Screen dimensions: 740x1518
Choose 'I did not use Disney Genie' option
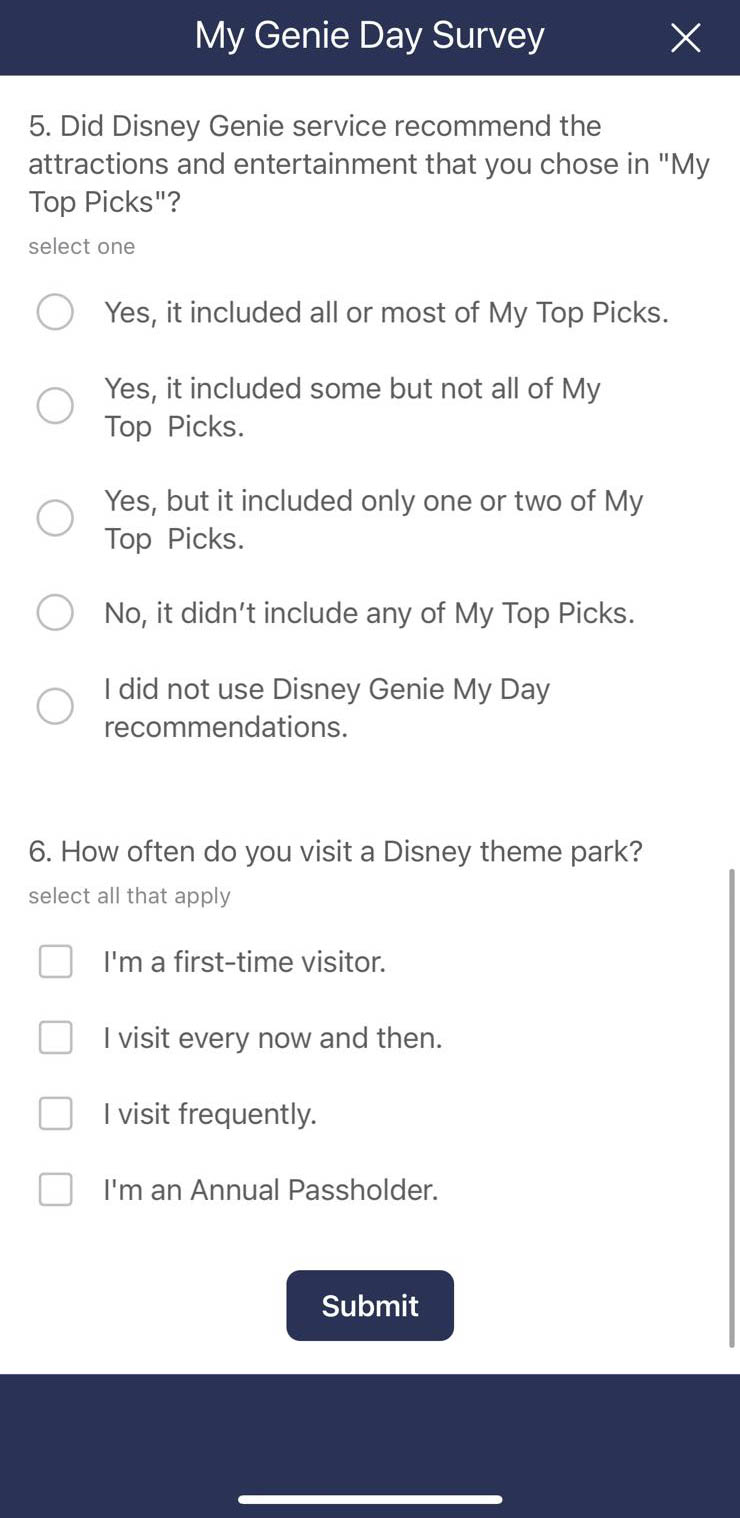[x=55, y=706]
